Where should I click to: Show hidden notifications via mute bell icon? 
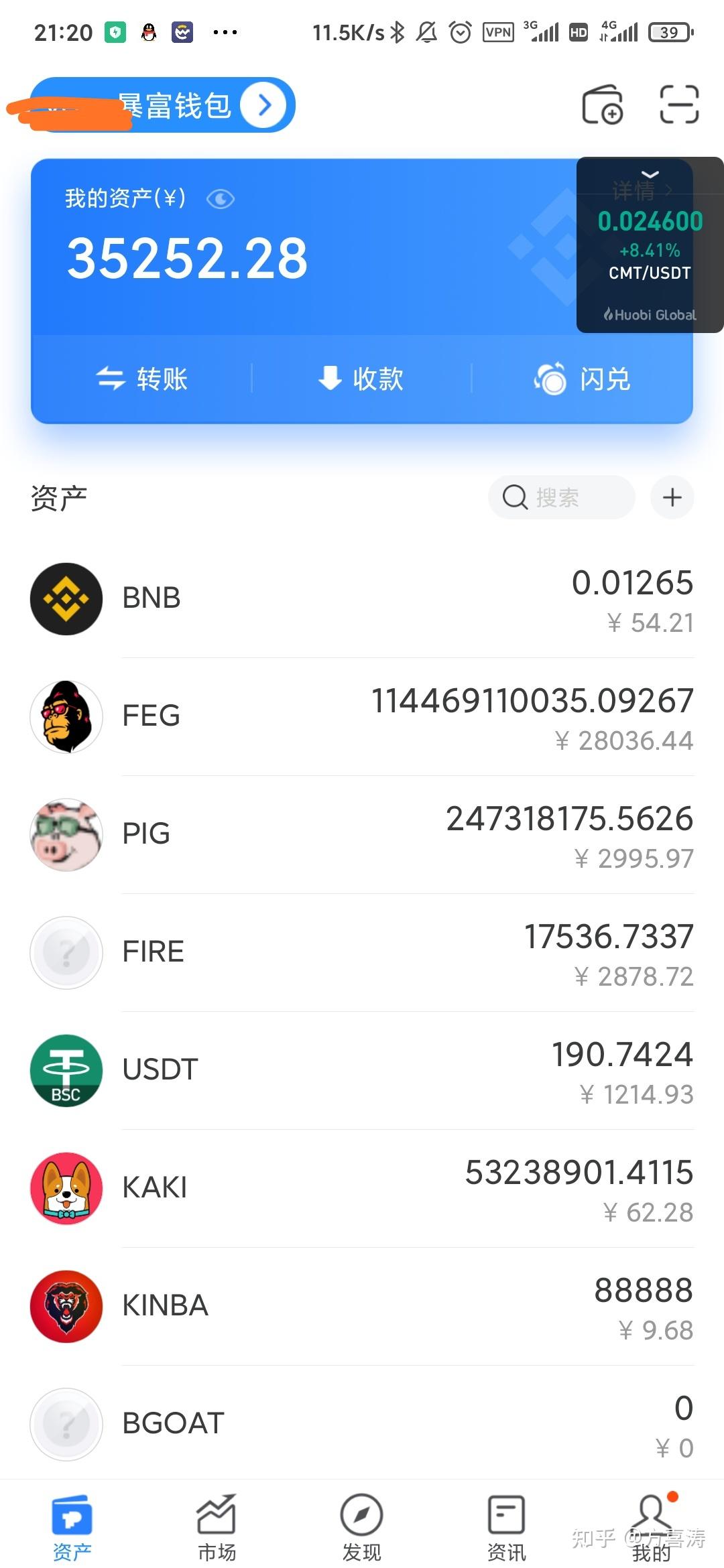point(427,31)
